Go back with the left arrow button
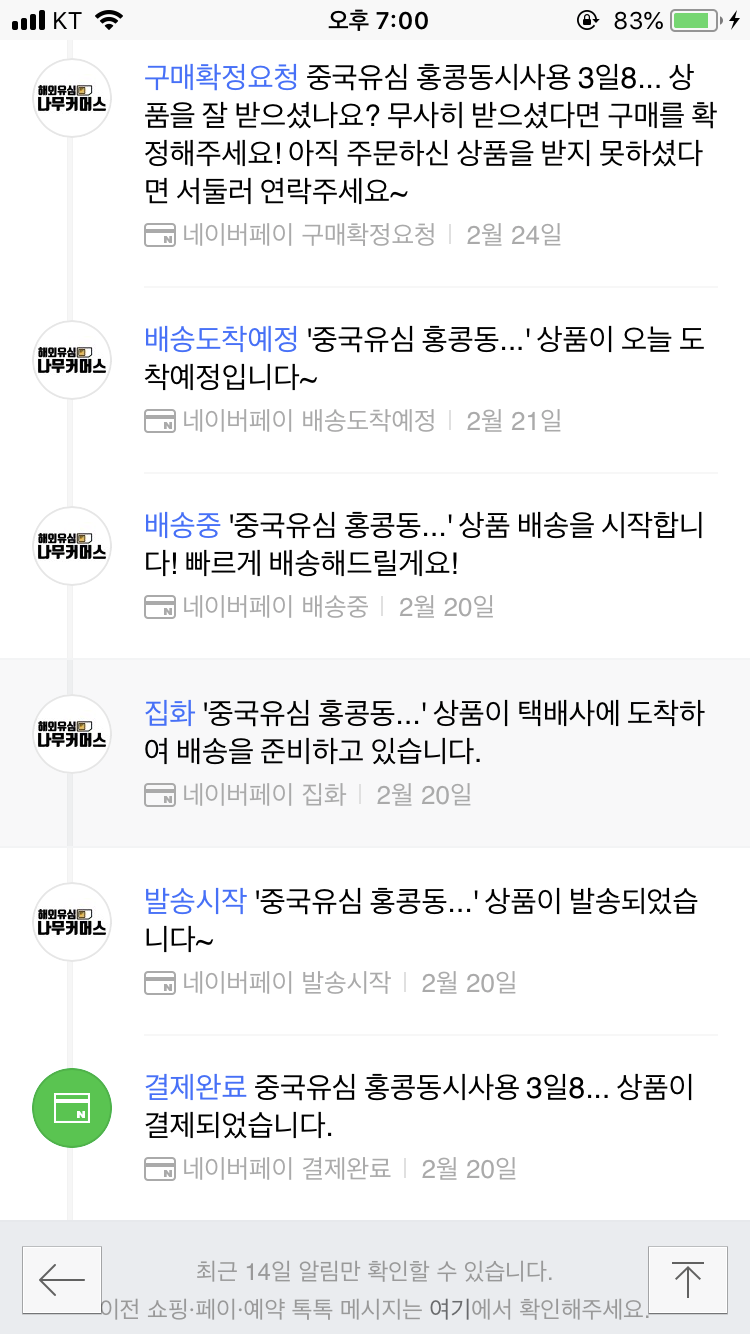The width and height of the screenshot is (750, 1334). point(62,1280)
